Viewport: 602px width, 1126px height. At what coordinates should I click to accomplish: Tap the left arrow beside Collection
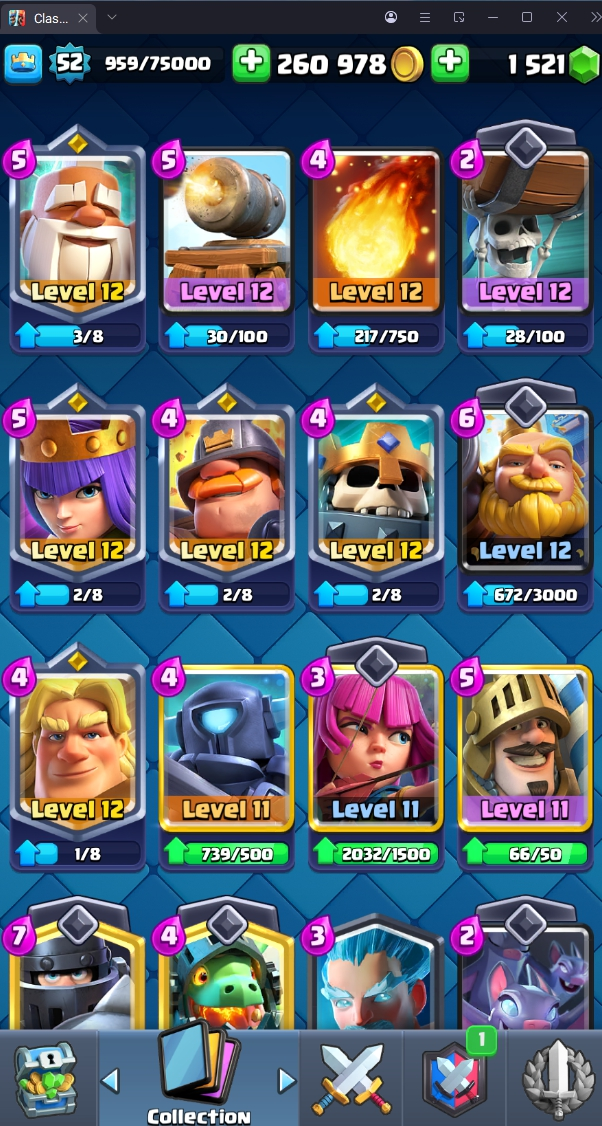point(111,1080)
